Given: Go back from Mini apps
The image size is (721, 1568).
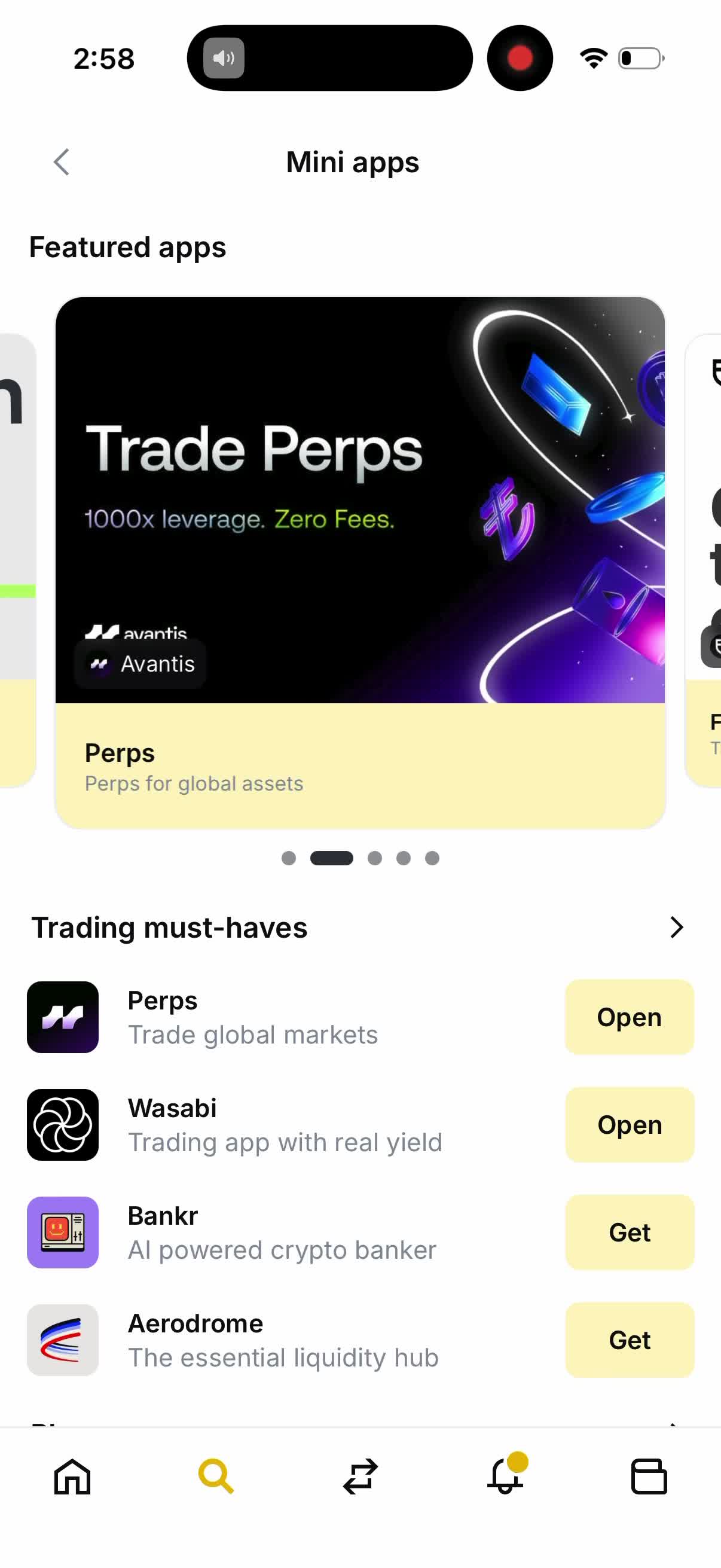Looking at the screenshot, I should coord(62,162).
